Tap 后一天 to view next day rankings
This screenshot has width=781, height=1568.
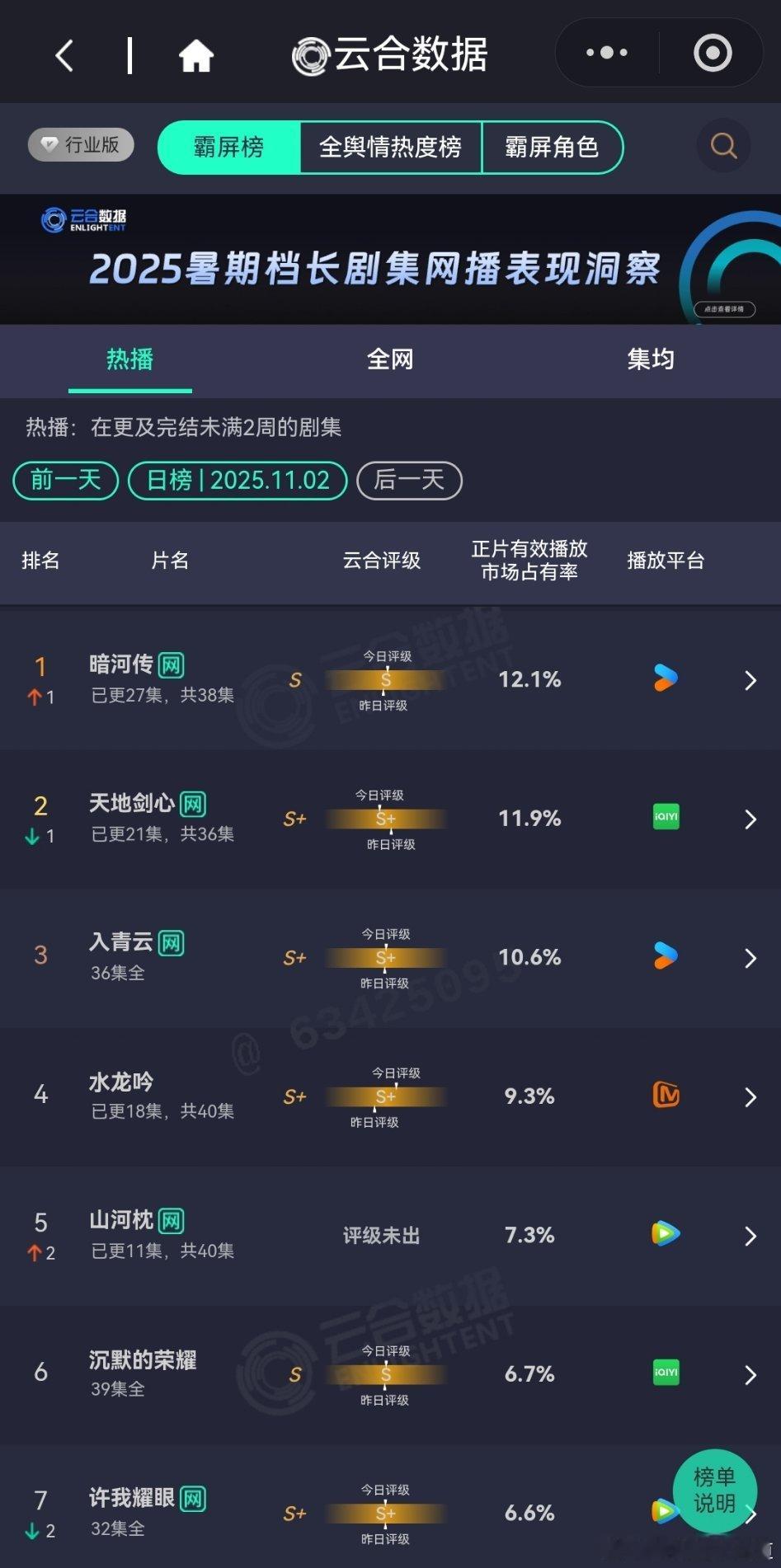408,481
